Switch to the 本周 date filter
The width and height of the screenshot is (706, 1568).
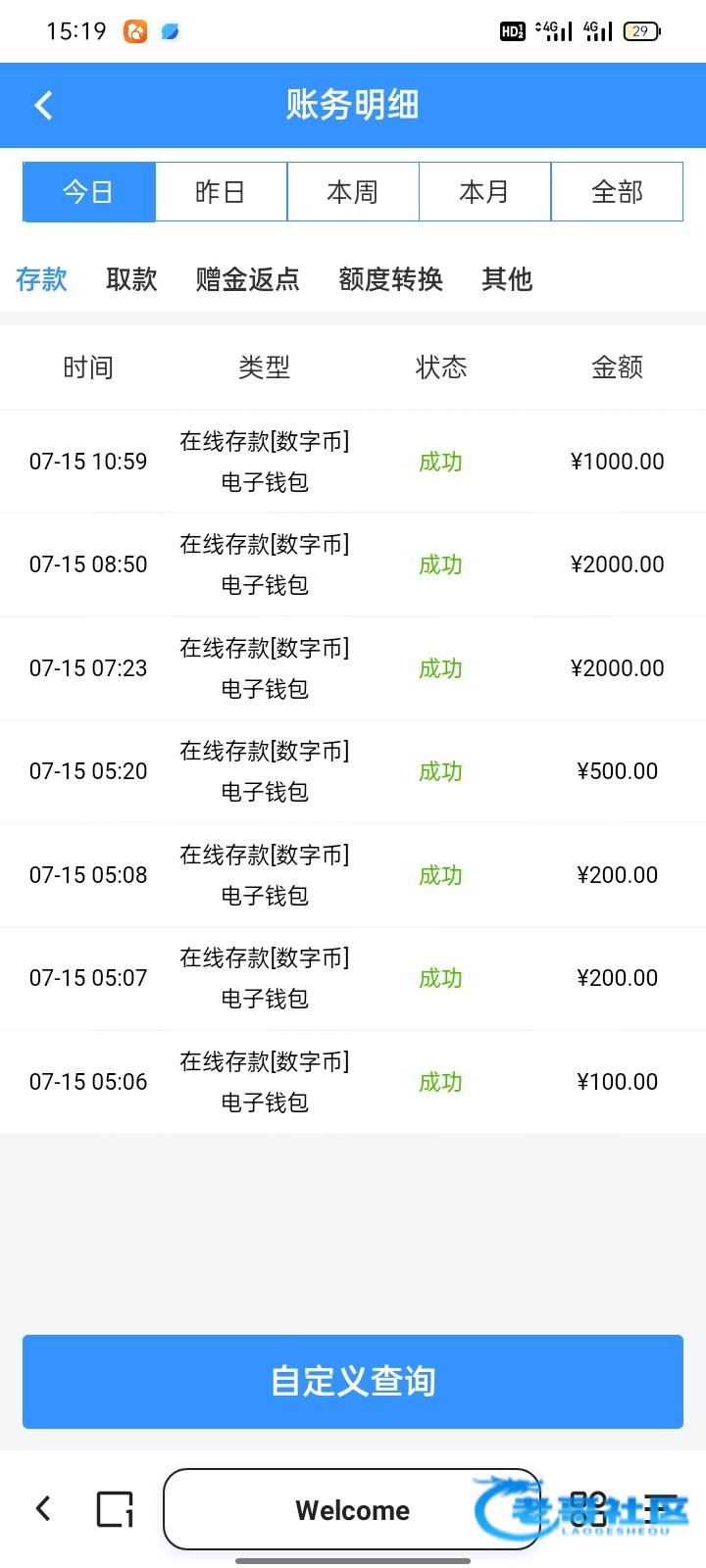(353, 192)
